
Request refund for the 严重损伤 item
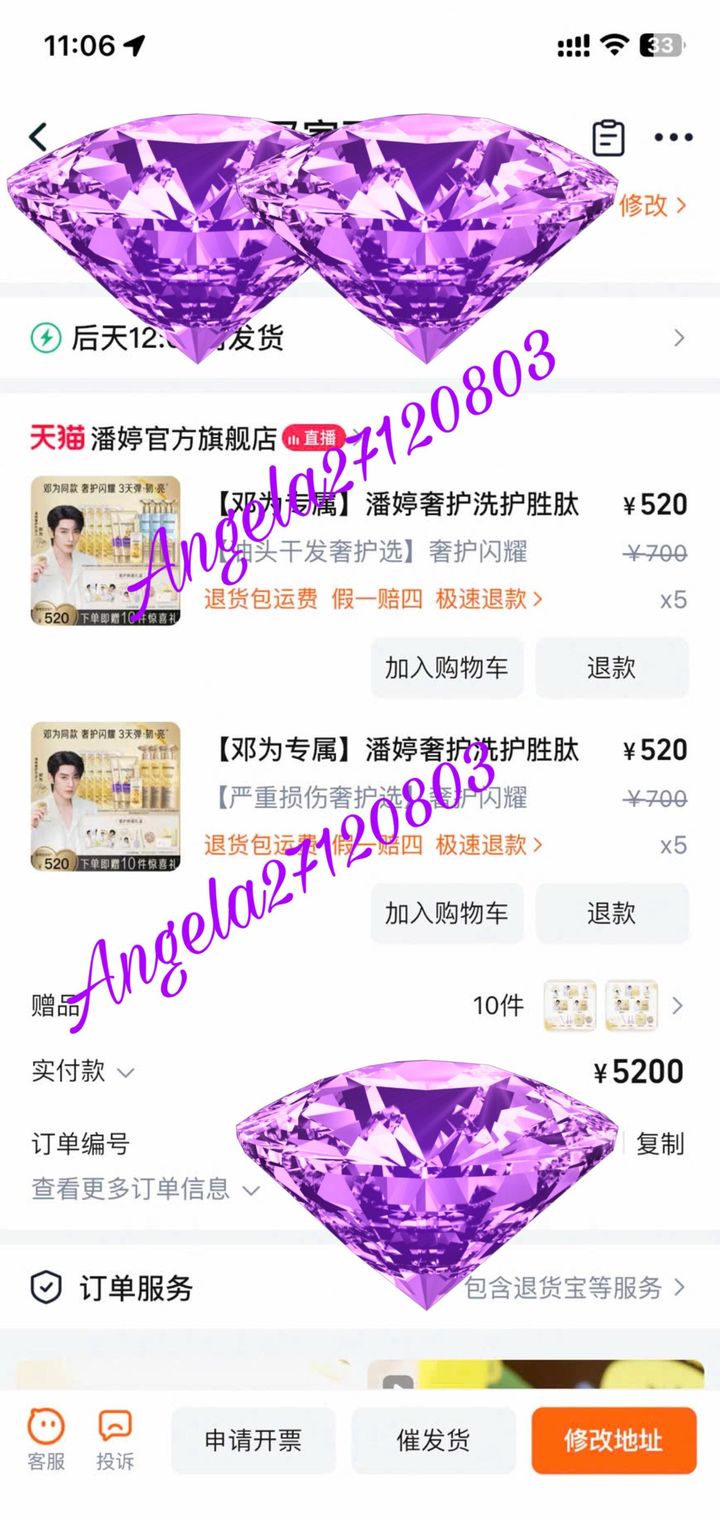(x=611, y=913)
